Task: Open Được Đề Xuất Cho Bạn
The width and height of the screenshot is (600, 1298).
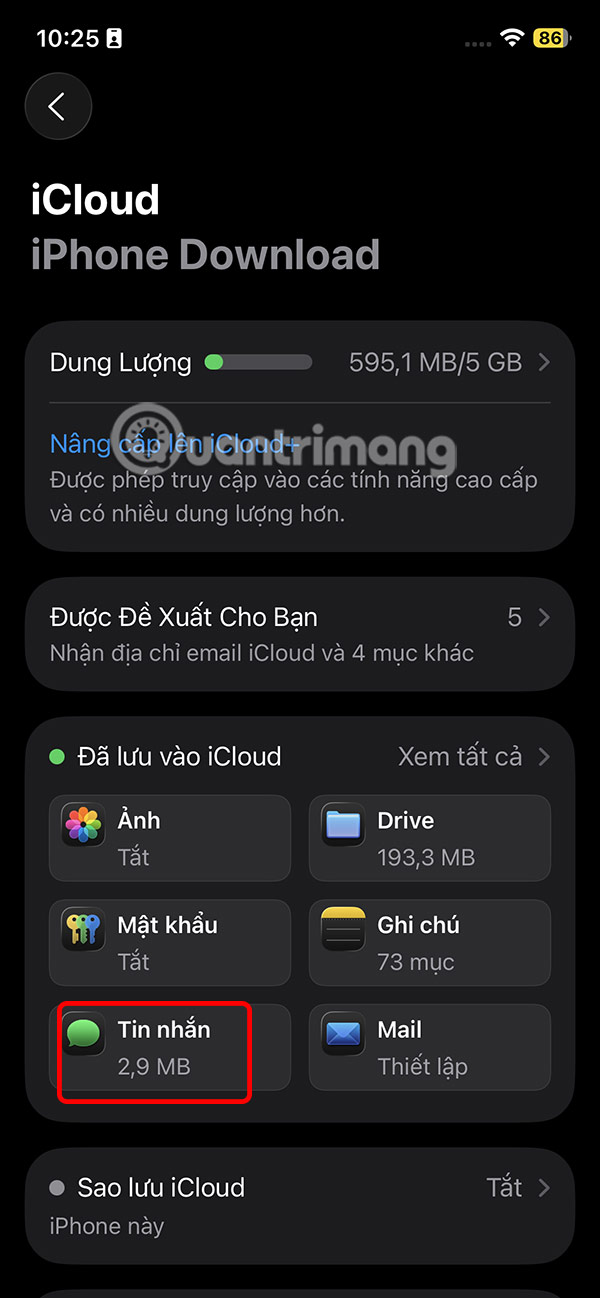Action: tap(300, 634)
